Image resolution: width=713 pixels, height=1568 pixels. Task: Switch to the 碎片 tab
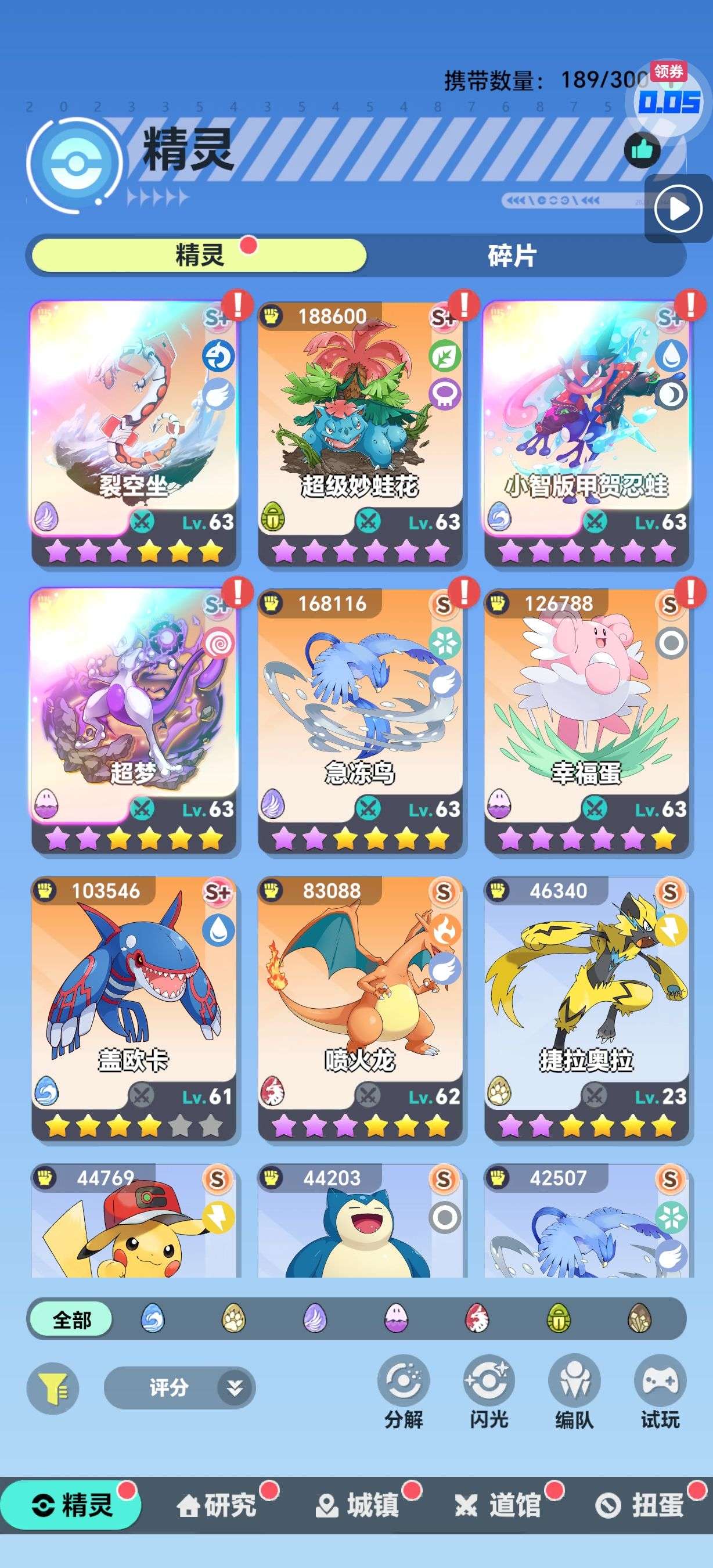pos(512,256)
